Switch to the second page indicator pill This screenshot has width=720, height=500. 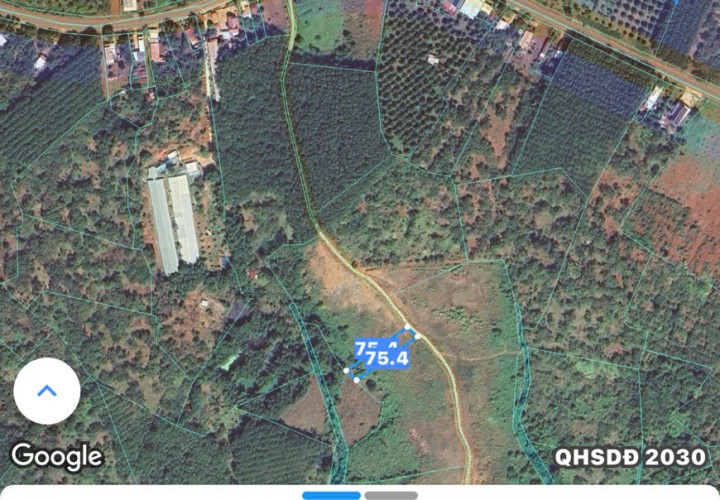pyautogui.click(x=391, y=495)
